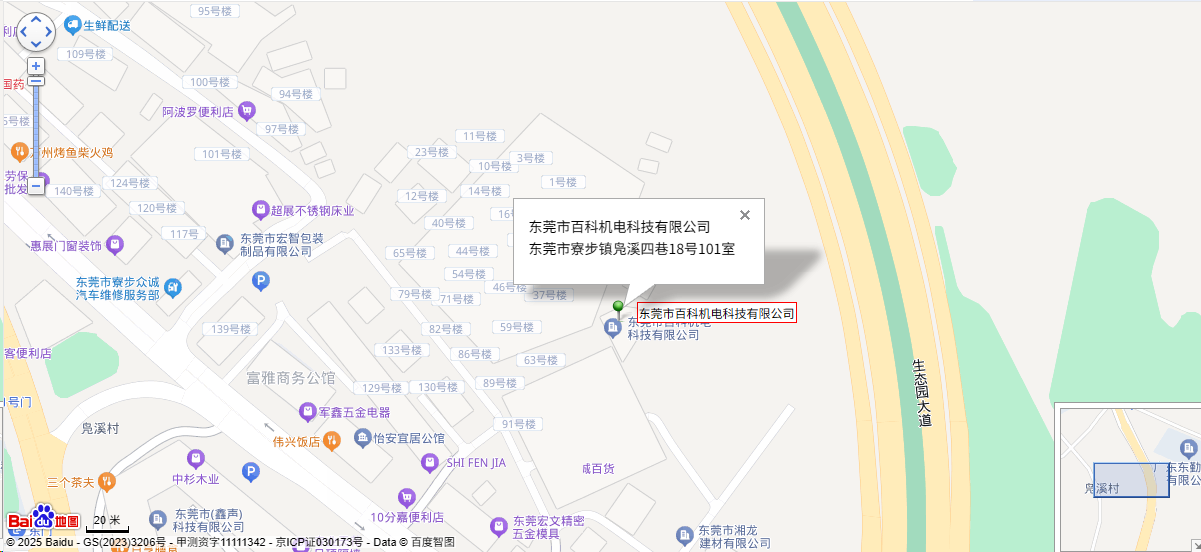Pan the map down with the down arrow
The image size is (1201, 552).
click(36, 44)
